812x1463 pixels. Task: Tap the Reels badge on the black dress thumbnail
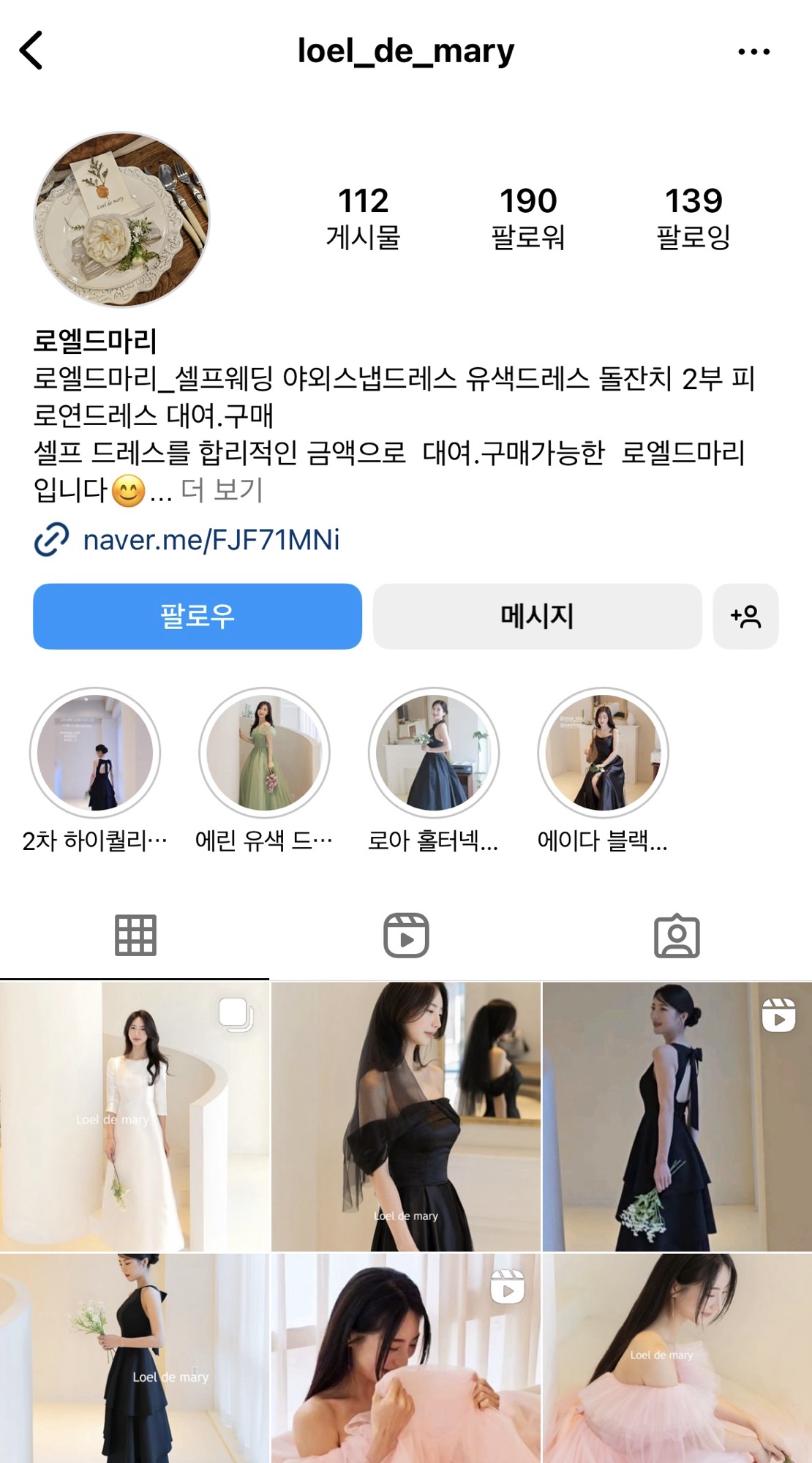(778, 1017)
